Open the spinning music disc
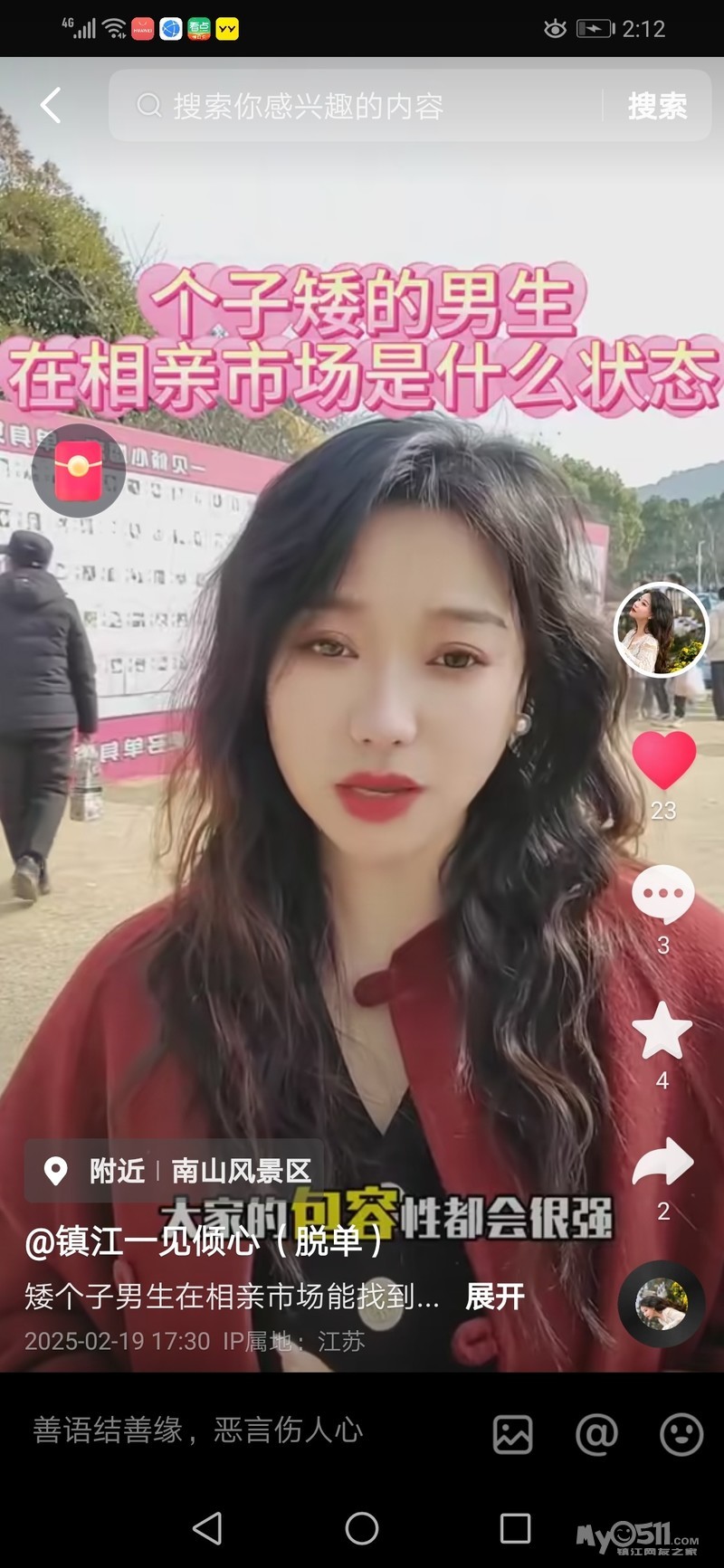The height and width of the screenshot is (1568, 724). (x=662, y=1304)
